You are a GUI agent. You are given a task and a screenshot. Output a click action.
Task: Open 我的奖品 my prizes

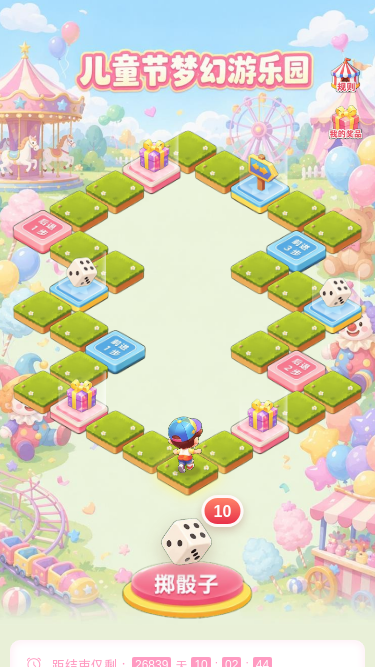(x=346, y=122)
